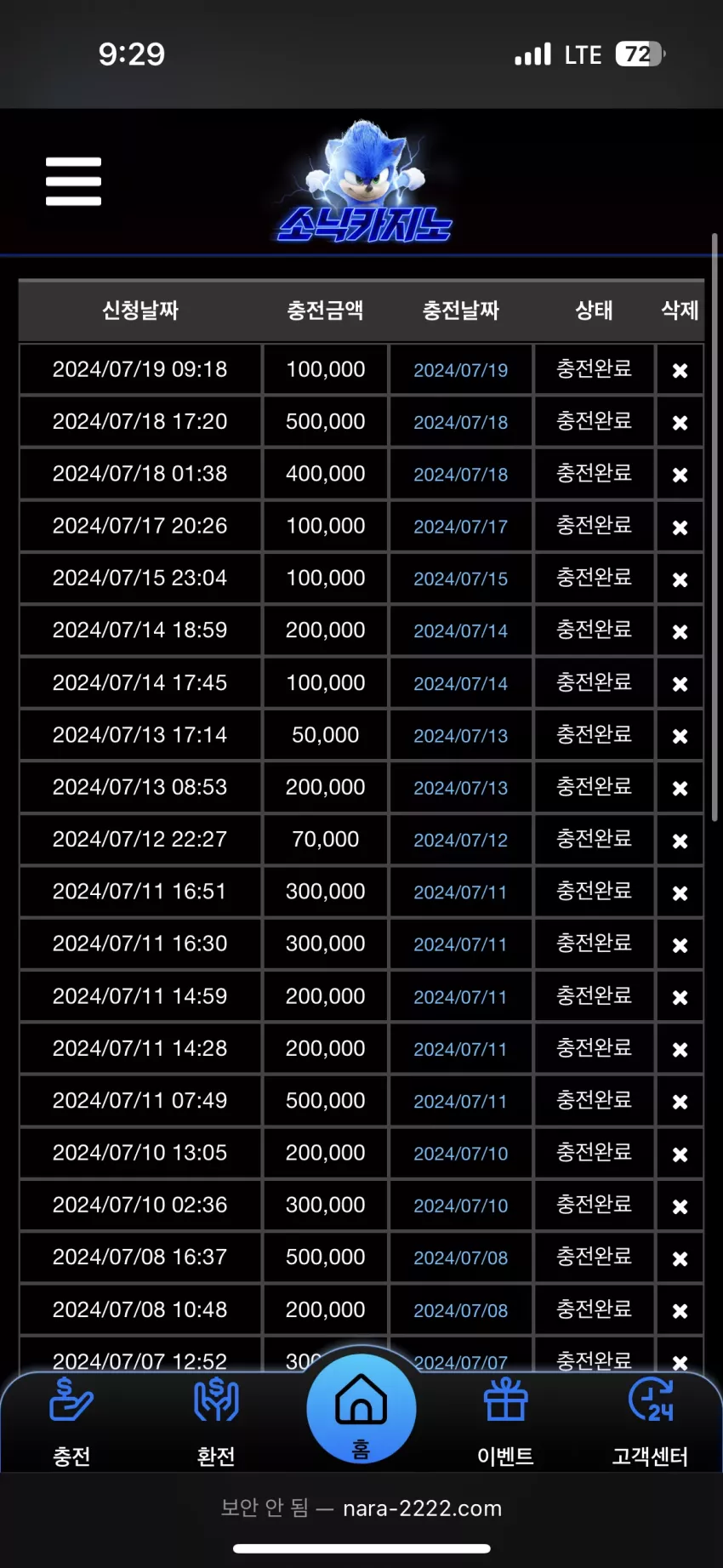
Task: Open 고객센터 support tab
Action: click(651, 1423)
